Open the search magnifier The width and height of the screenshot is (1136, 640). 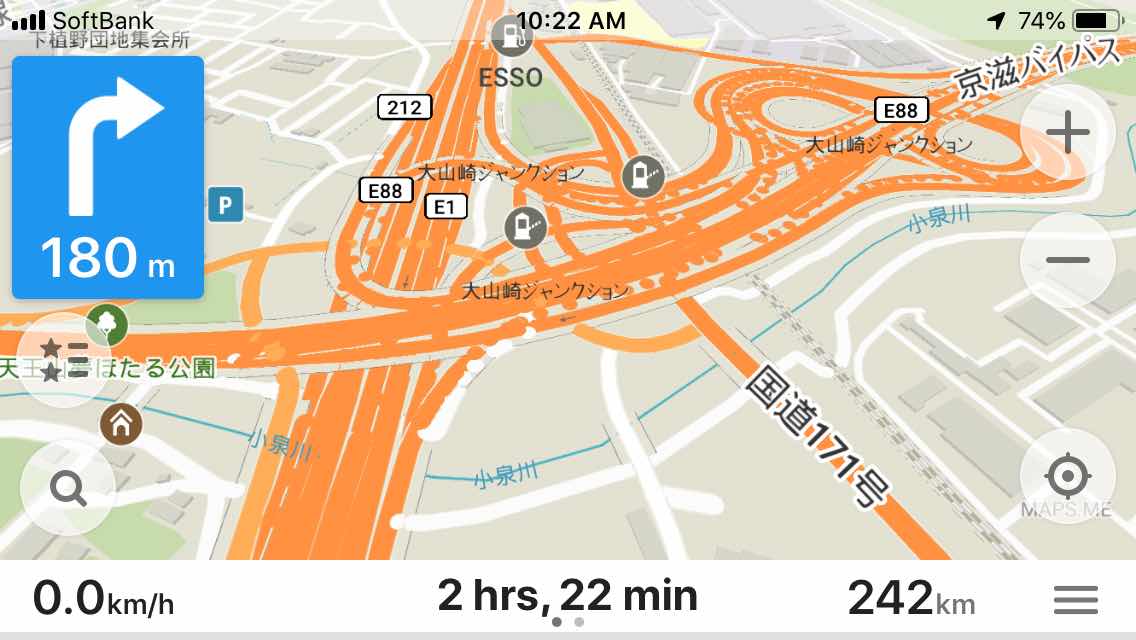pos(68,489)
